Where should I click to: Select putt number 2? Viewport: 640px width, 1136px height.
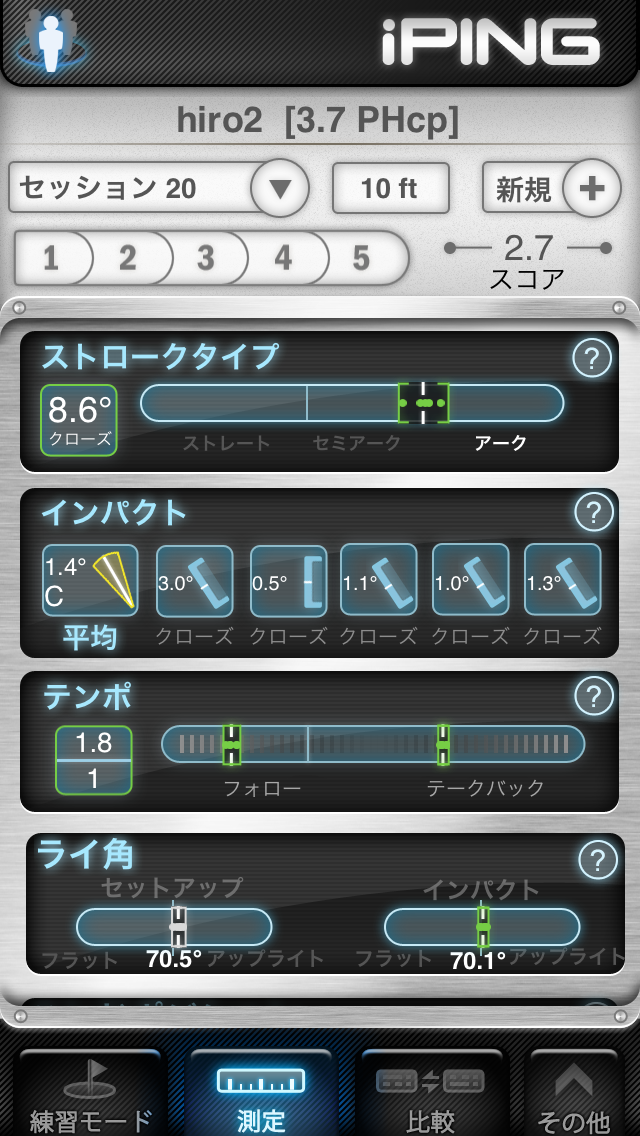tap(128, 259)
